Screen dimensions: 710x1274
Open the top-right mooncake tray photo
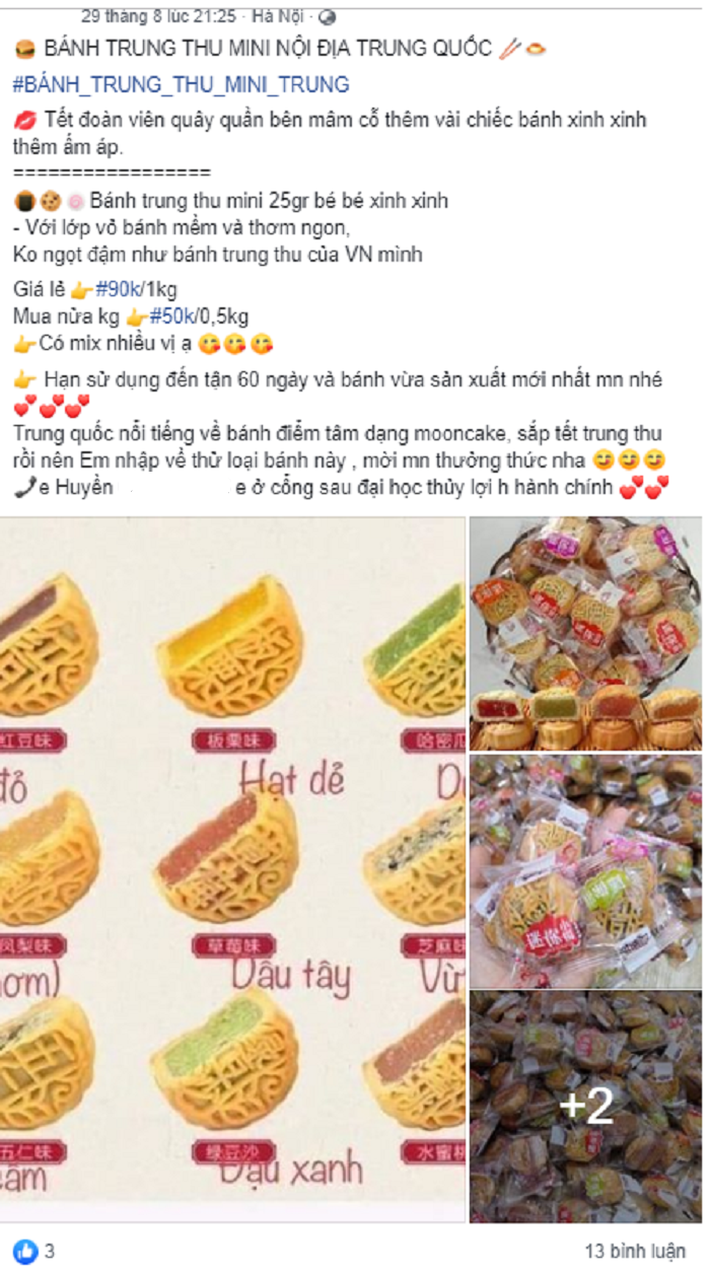click(585, 632)
